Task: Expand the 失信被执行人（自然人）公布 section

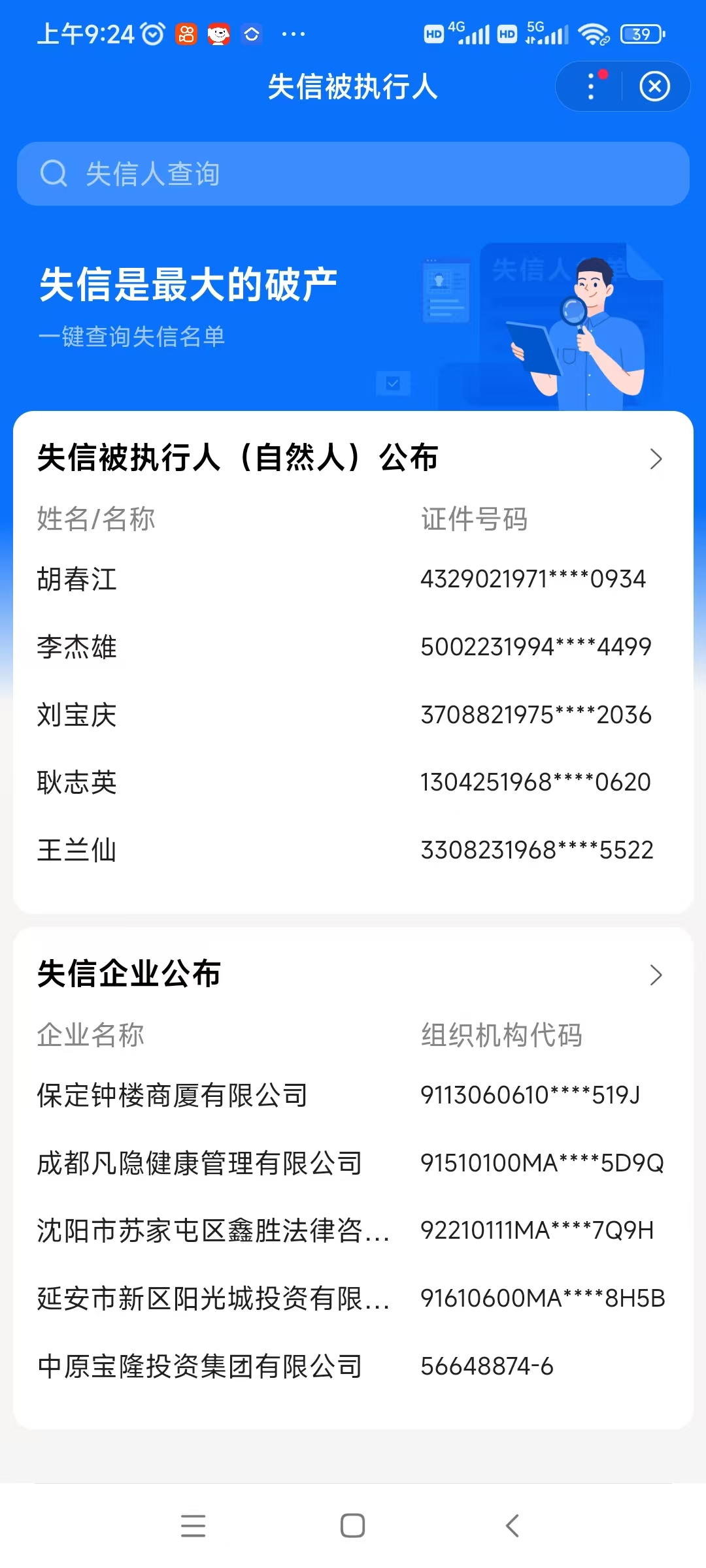Action: coord(656,459)
